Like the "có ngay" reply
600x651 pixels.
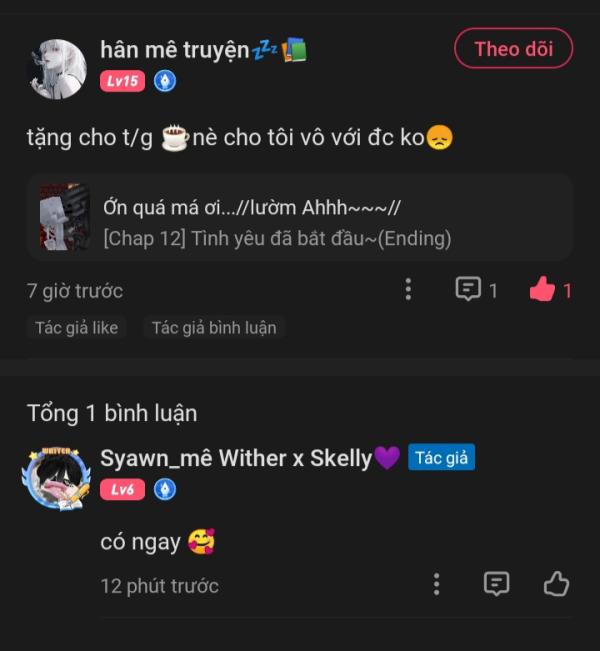coord(556,584)
